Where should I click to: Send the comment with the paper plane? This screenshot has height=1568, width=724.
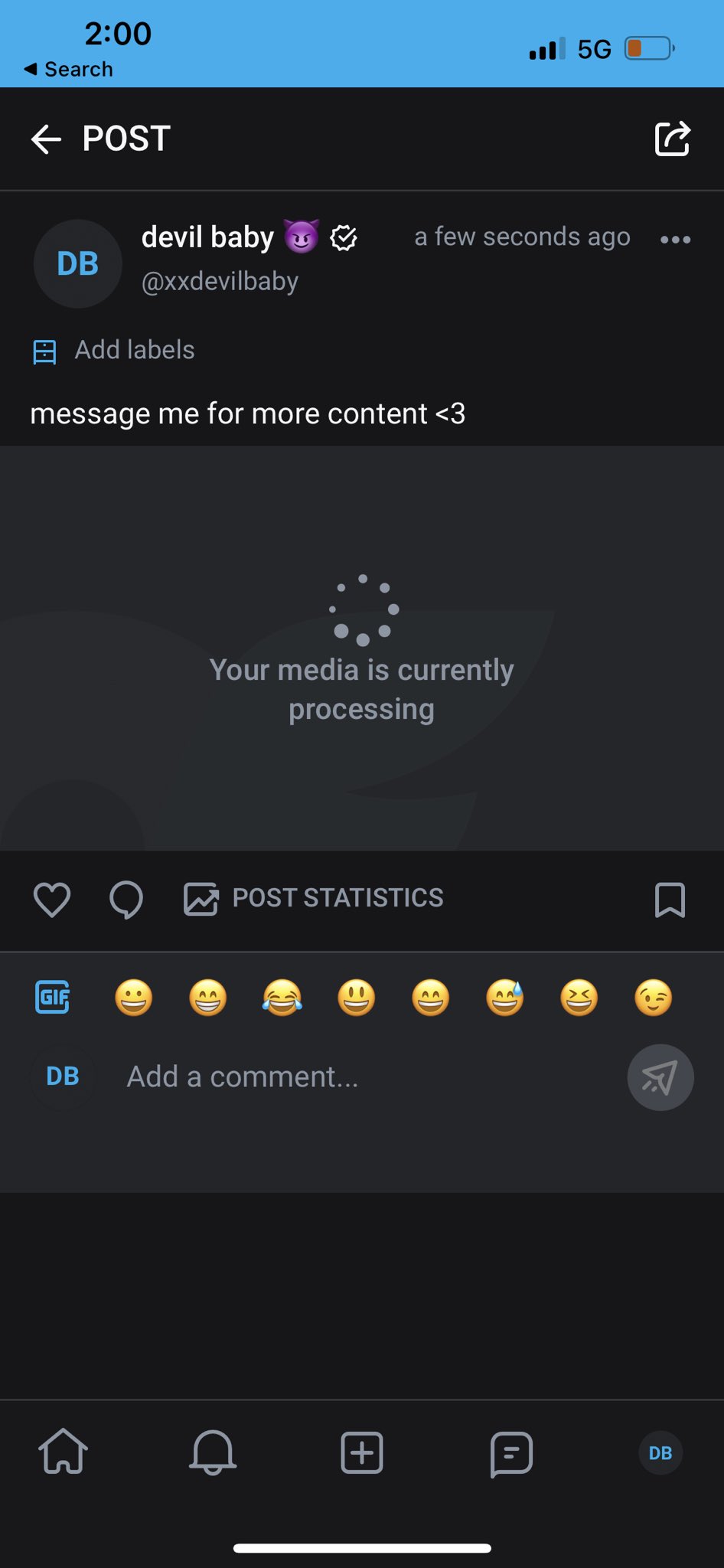(660, 1077)
